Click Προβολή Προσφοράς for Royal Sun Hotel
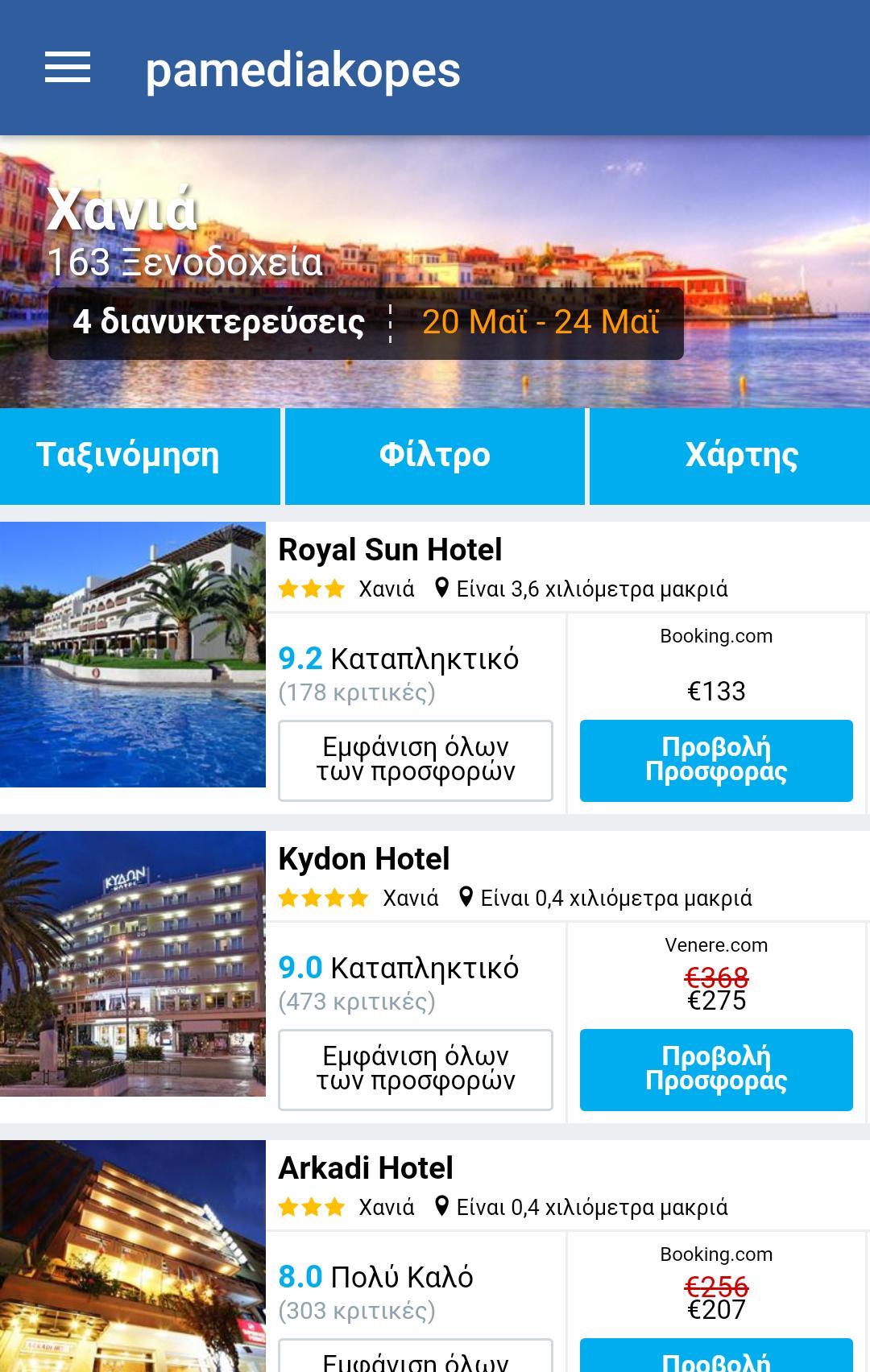The width and height of the screenshot is (870, 1372). [x=715, y=760]
